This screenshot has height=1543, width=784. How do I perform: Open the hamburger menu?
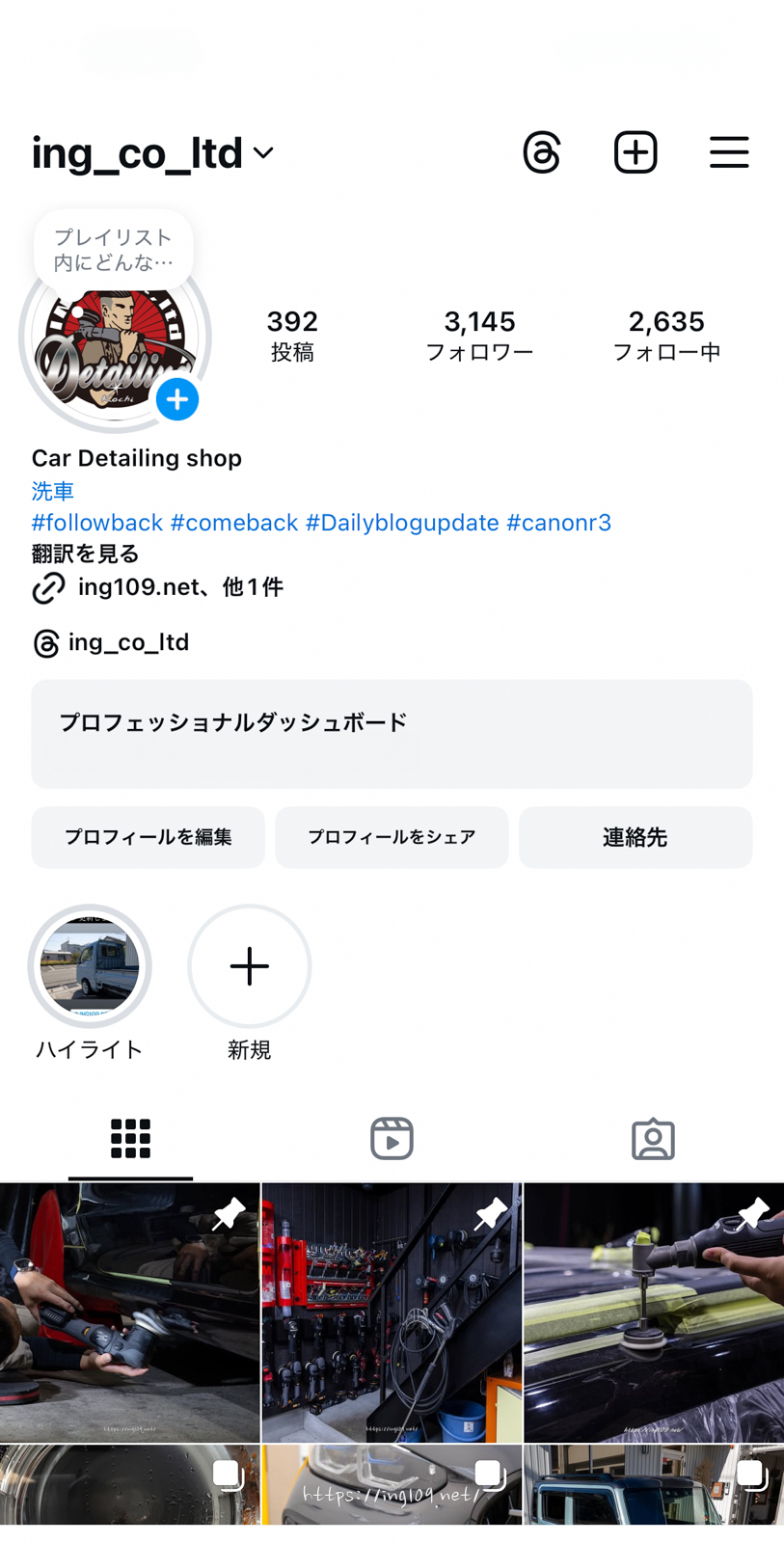pyautogui.click(x=729, y=152)
